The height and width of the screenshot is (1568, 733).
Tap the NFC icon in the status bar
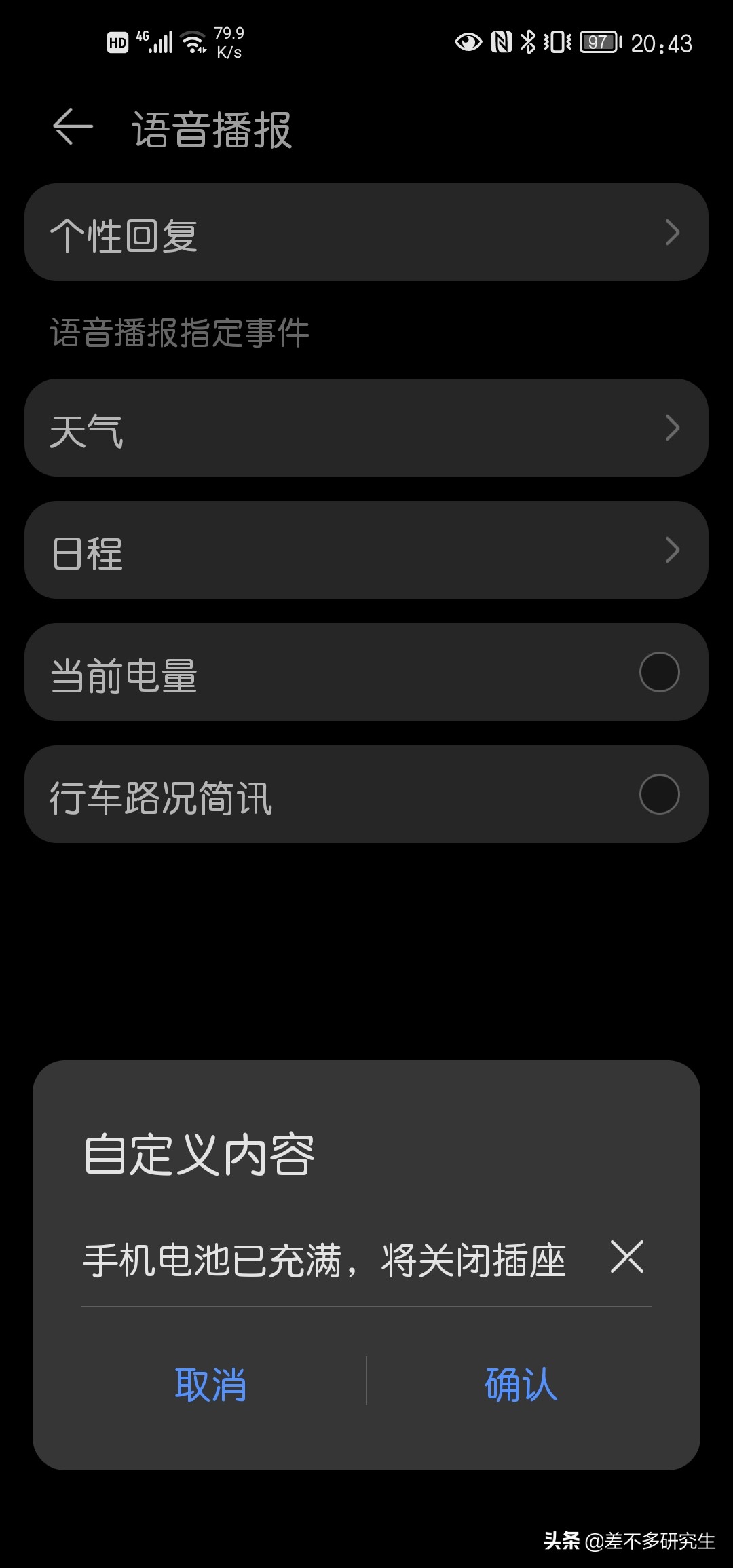[501, 42]
